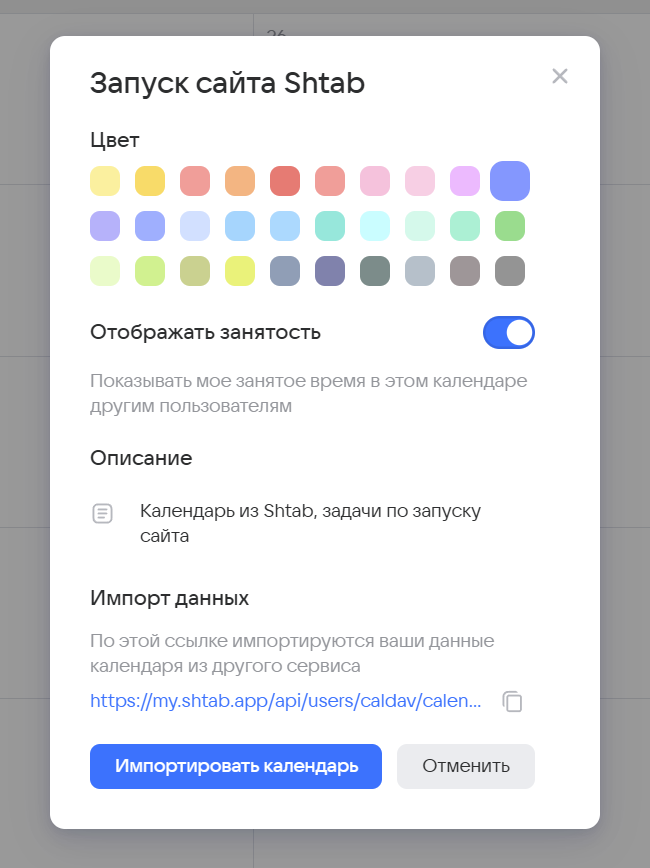Toggle the Отображать занятость switch

(x=509, y=333)
